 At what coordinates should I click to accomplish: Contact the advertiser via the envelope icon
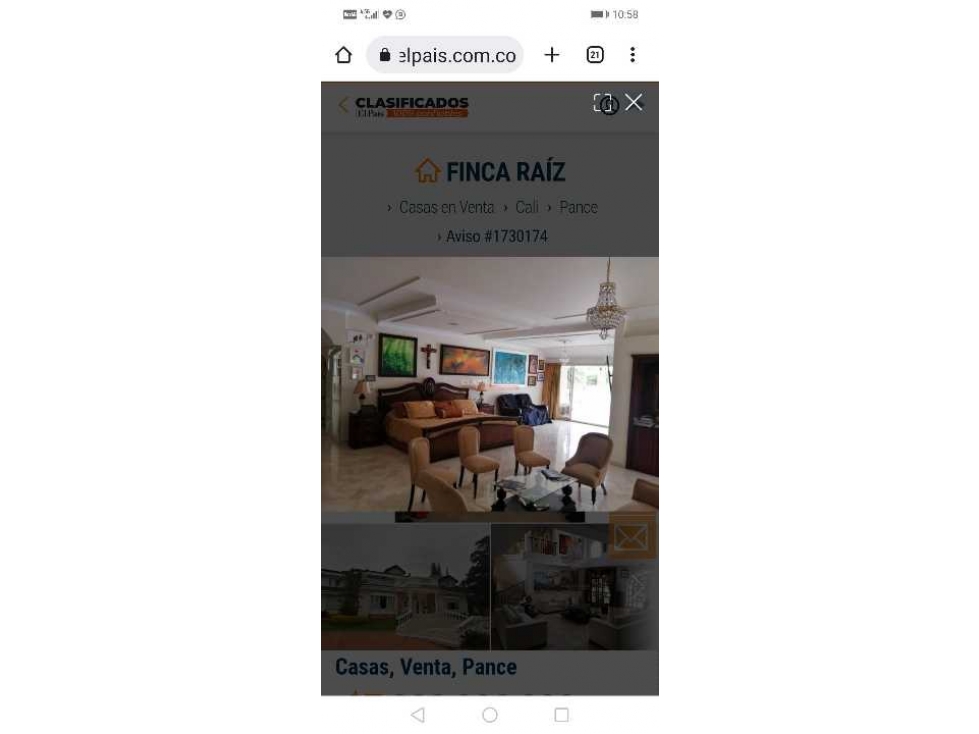[x=631, y=538]
